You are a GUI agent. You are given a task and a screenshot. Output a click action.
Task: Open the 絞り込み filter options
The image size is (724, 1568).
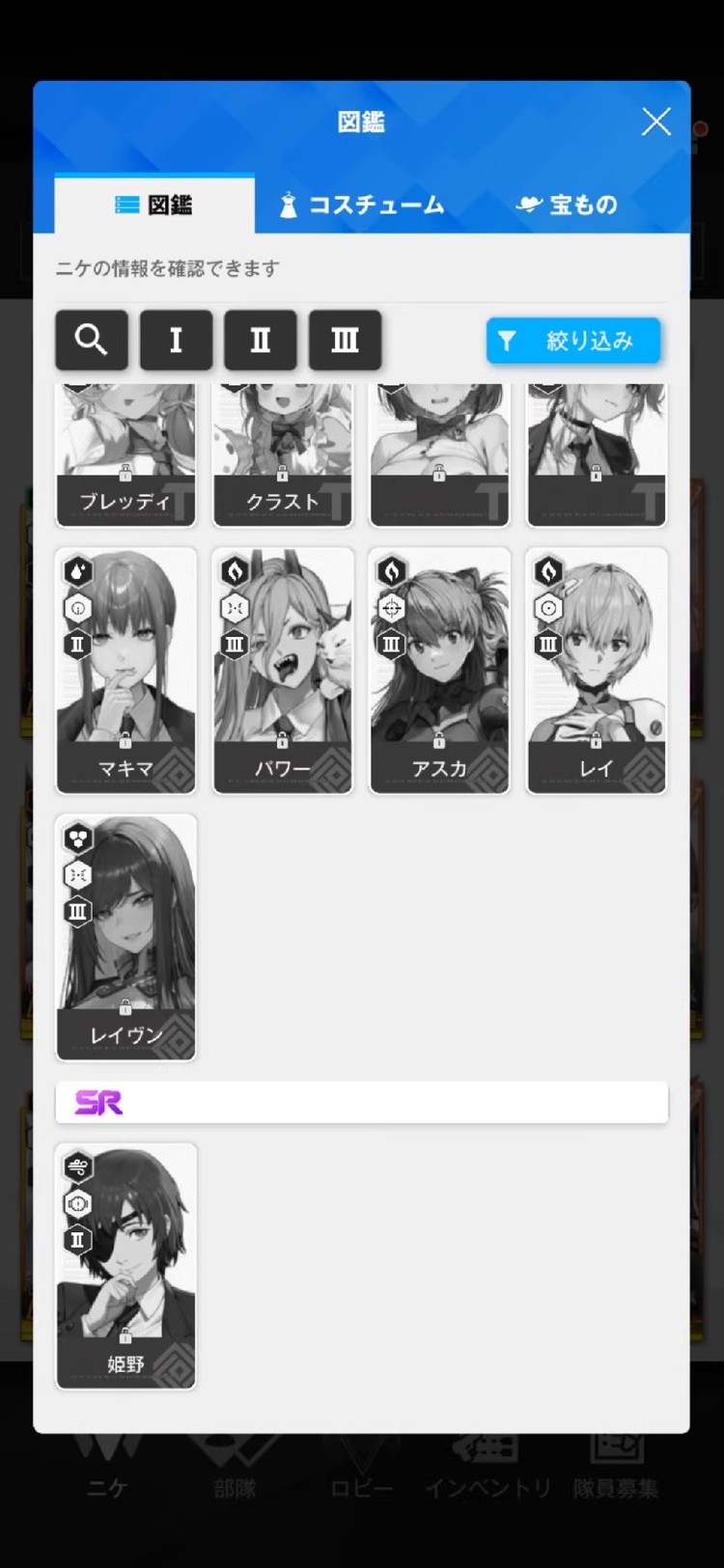[x=573, y=341]
